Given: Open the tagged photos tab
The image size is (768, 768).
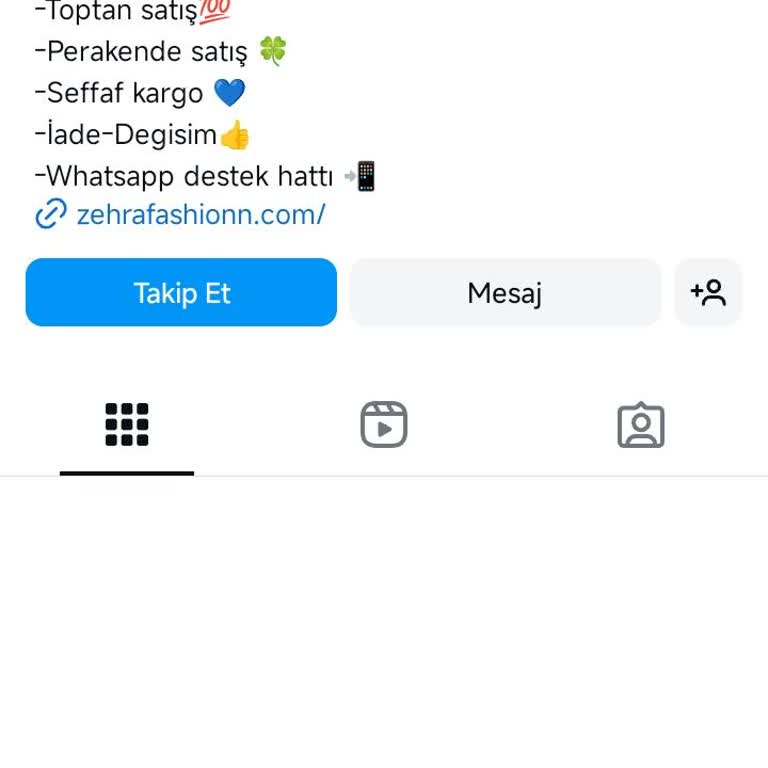Looking at the screenshot, I should click(x=641, y=425).
